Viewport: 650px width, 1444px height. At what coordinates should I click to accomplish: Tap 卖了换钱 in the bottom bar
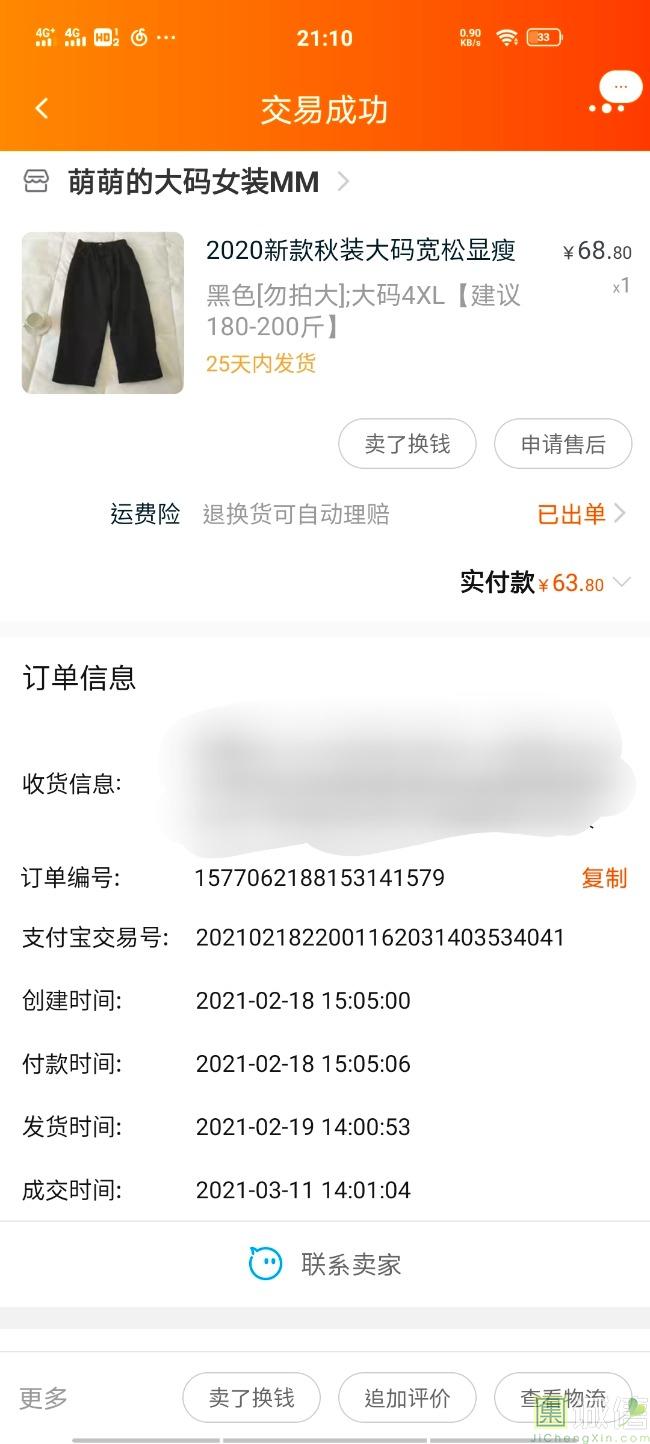pos(251,1398)
